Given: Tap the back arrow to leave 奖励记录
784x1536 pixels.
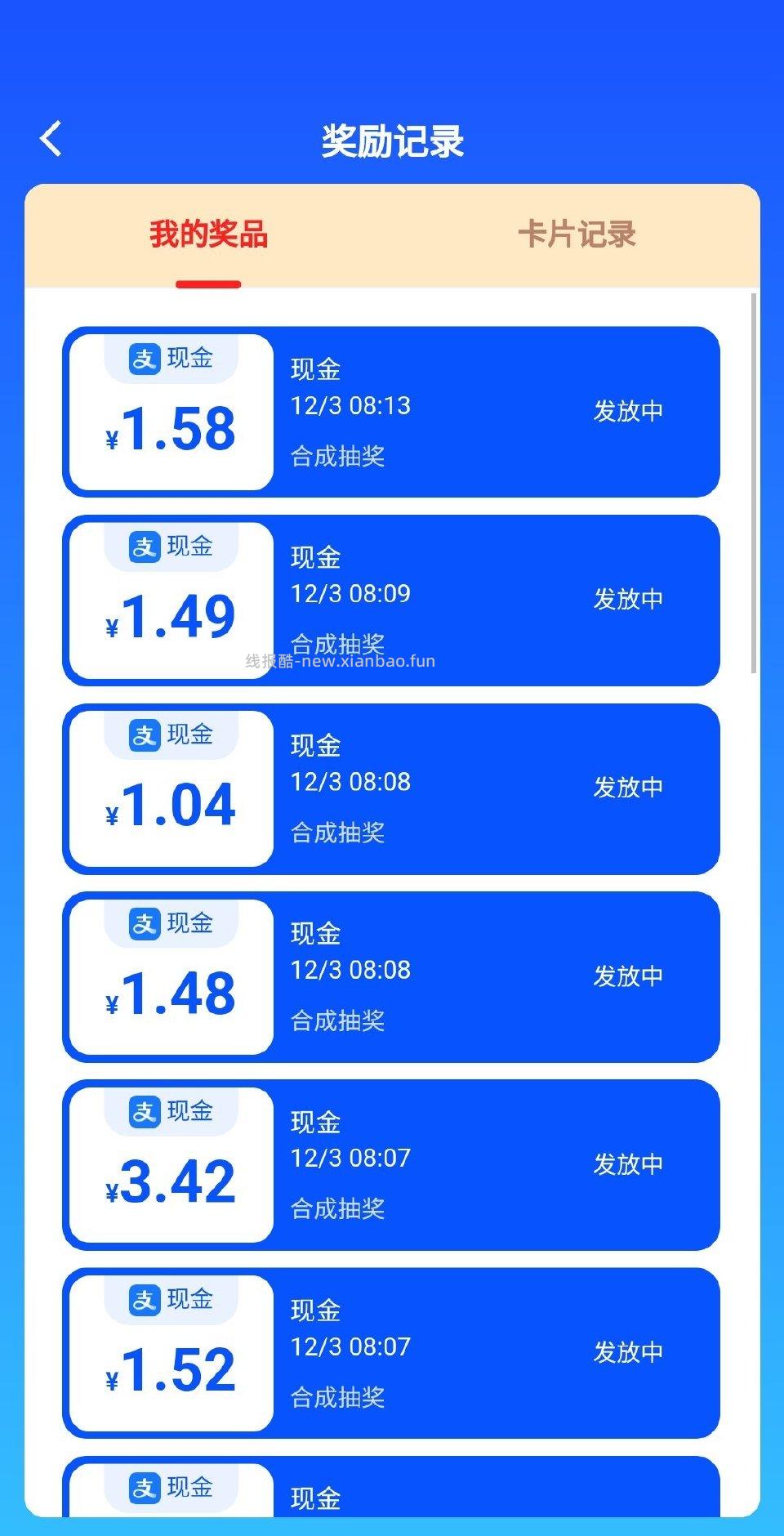Looking at the screenshot, I should tap(51, 139).
